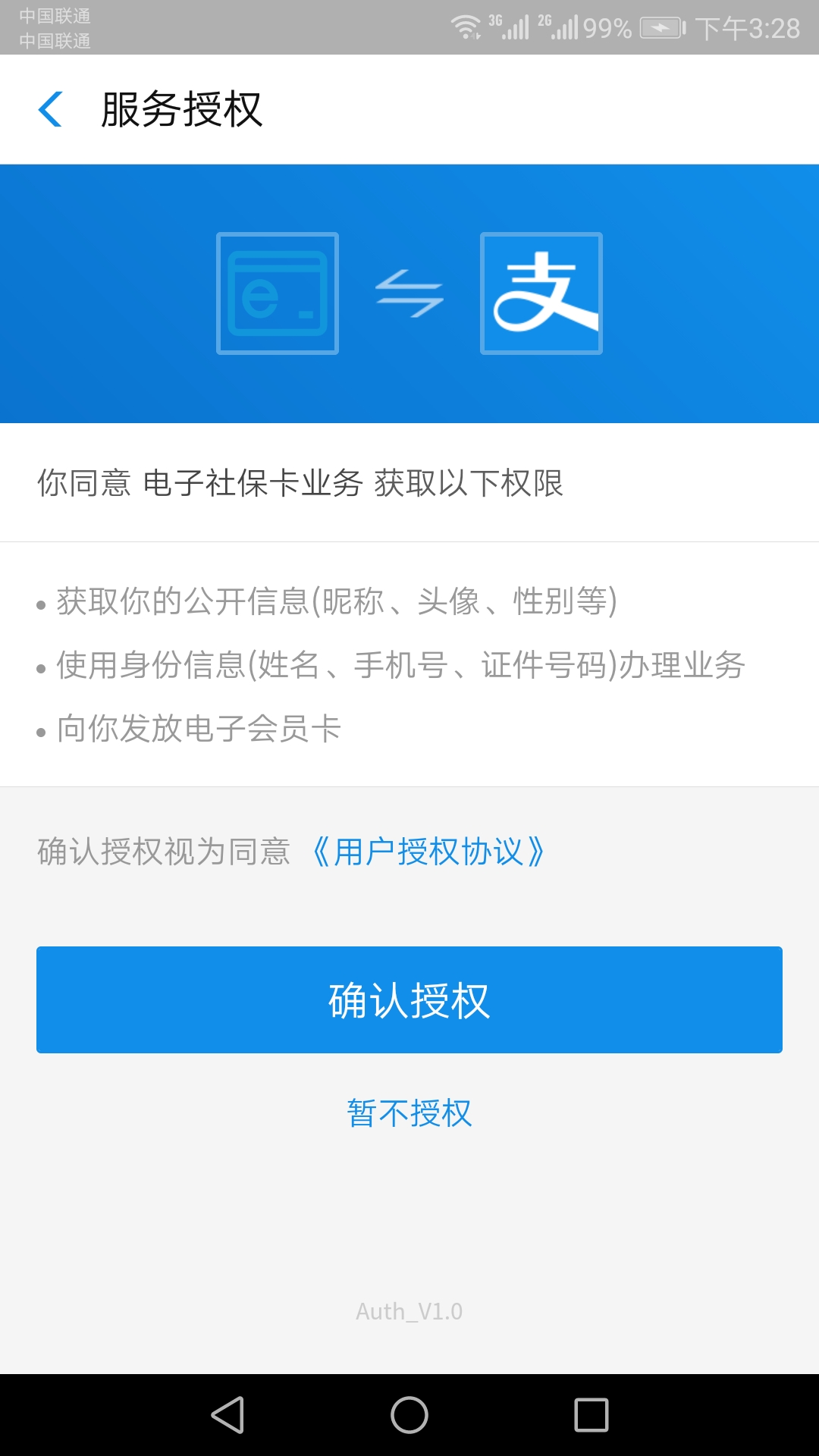Tap the Auth_V1.0 version label

(x=409, y=1312)
